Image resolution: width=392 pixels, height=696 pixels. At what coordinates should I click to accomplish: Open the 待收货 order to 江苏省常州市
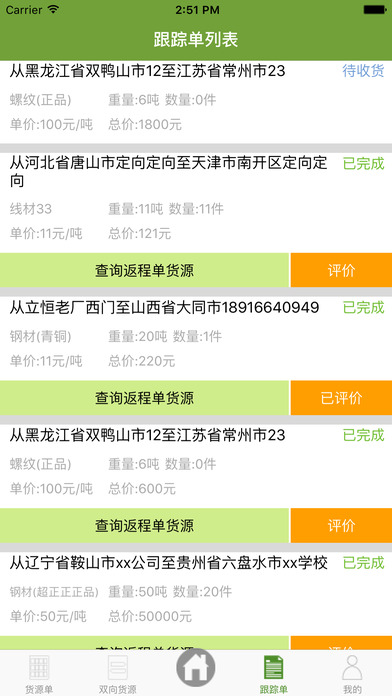pyautogui.click(x=196, y=102)
